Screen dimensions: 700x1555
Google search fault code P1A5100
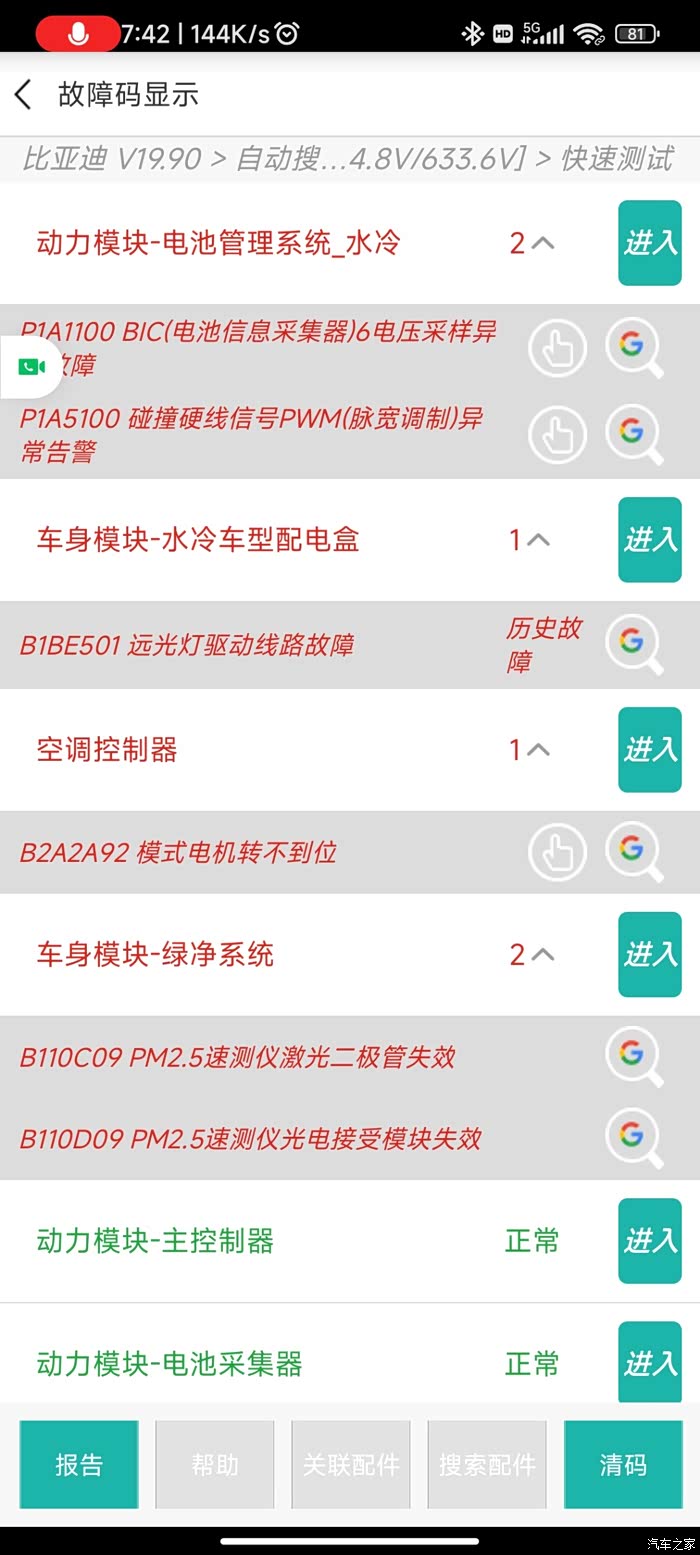point(633,435)
